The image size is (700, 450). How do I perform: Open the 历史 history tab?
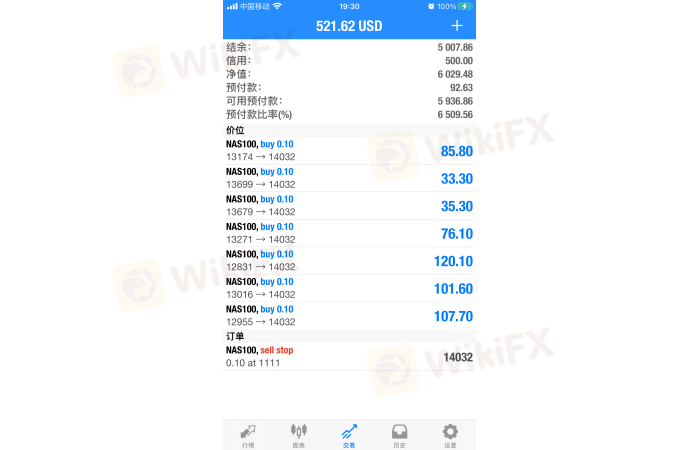(x=399, y=434)
